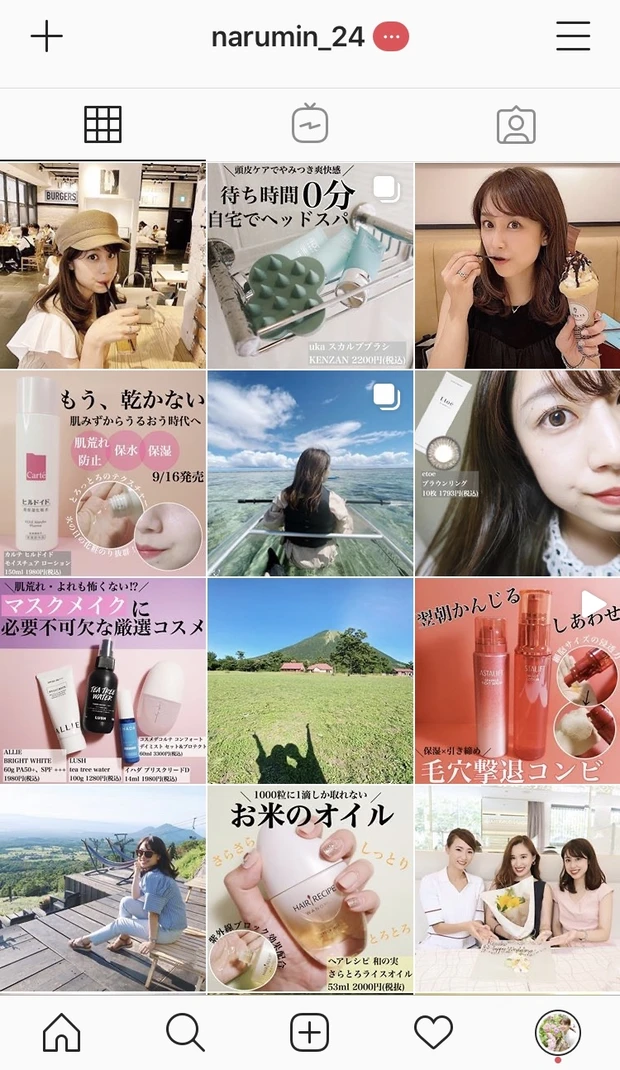Open the マスクメイク cosmetics post

(x=102, y=681)
